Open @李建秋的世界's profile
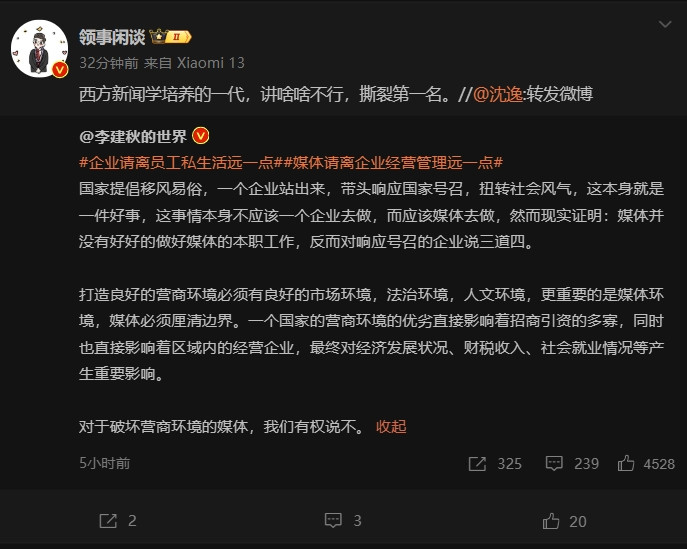The image size is (687, 549). click(134, 136)
